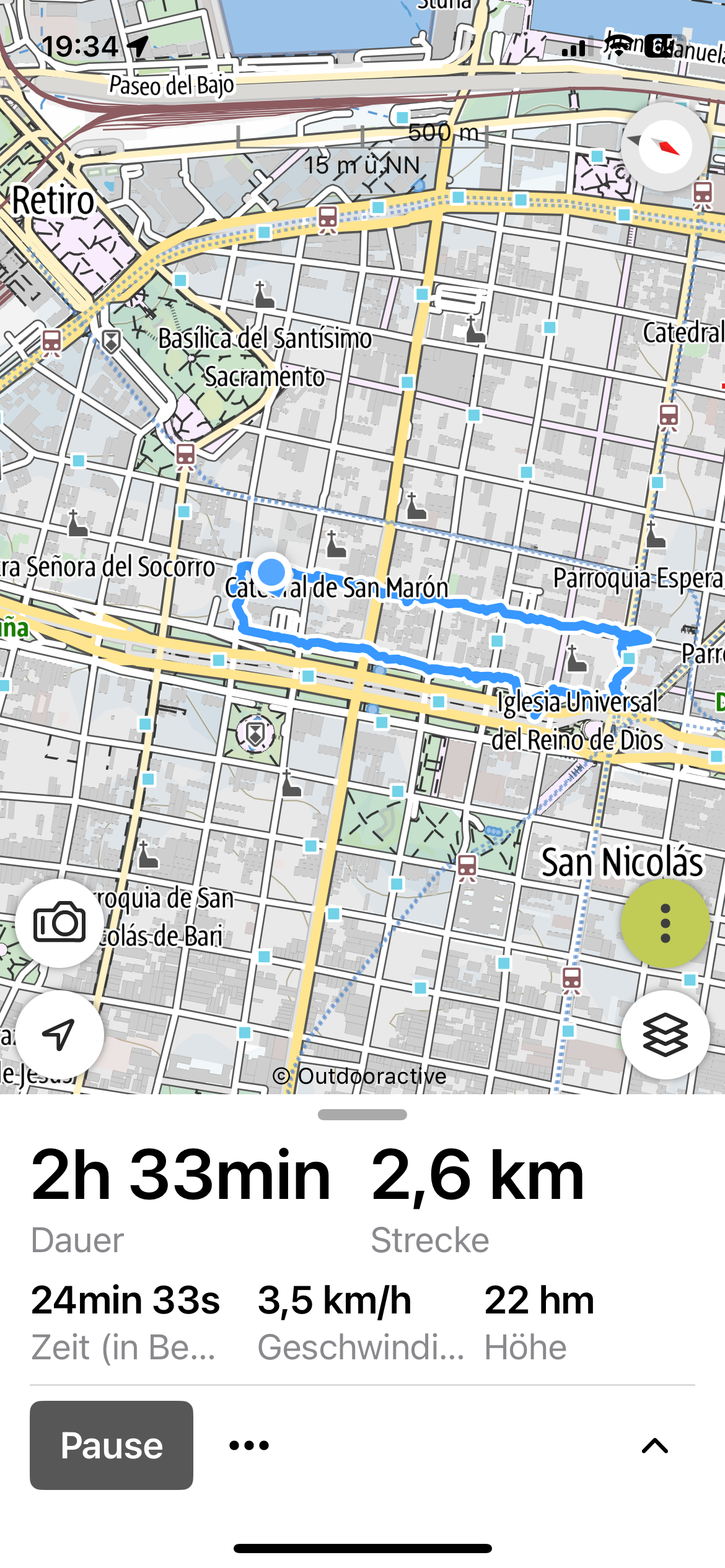Tap the compass to reorient the map

tap(665, 147)
